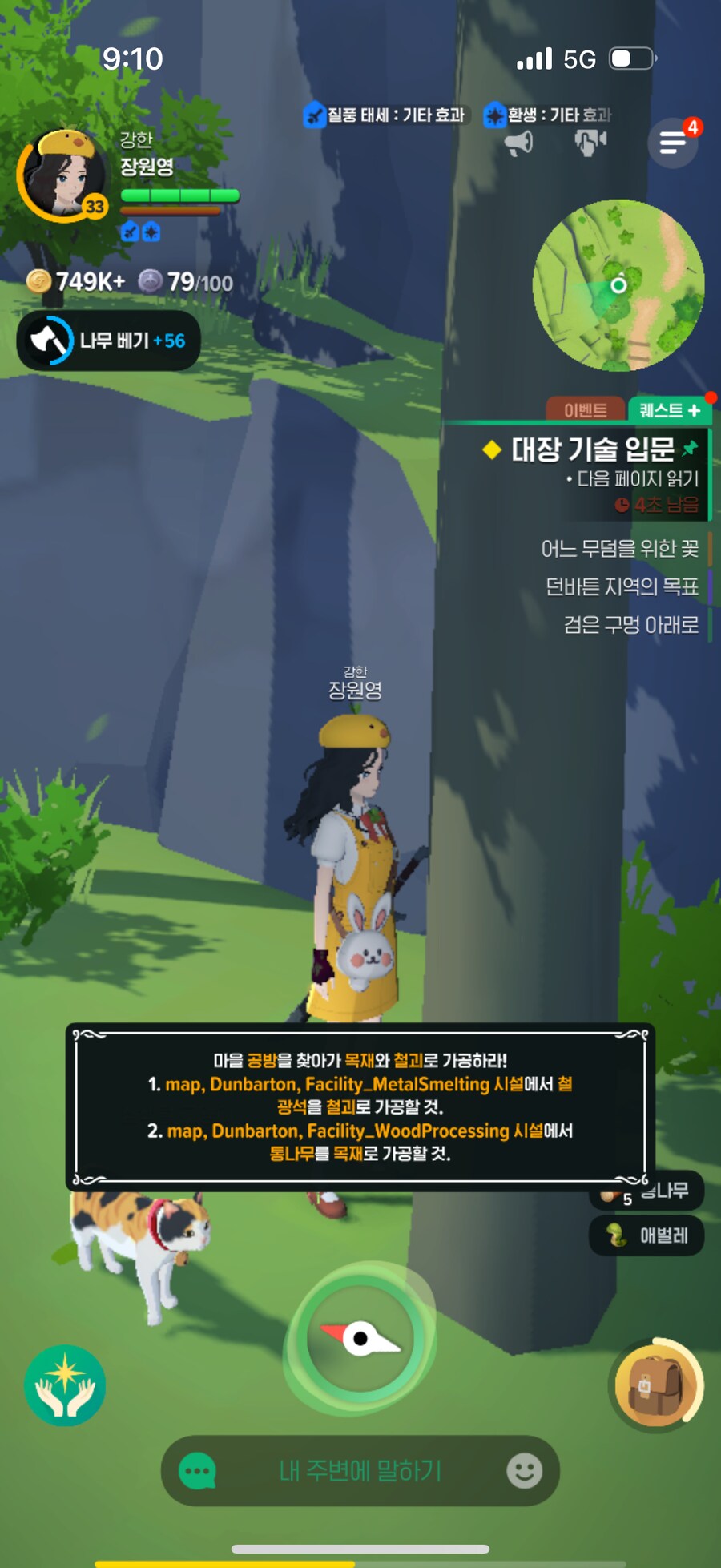This screenshot has width=721, height=1568.
Task: Tap the green hands with star button
Action: [65, 1385]
